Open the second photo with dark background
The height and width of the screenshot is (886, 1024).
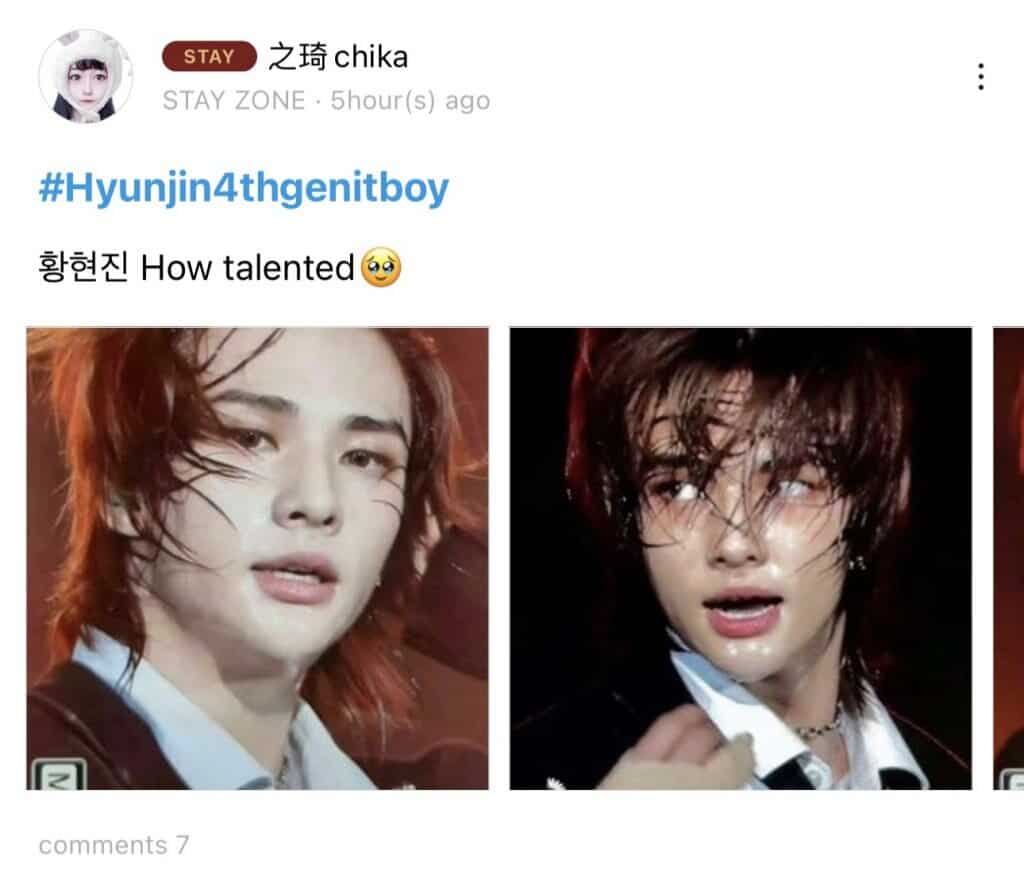coord(740,558)
